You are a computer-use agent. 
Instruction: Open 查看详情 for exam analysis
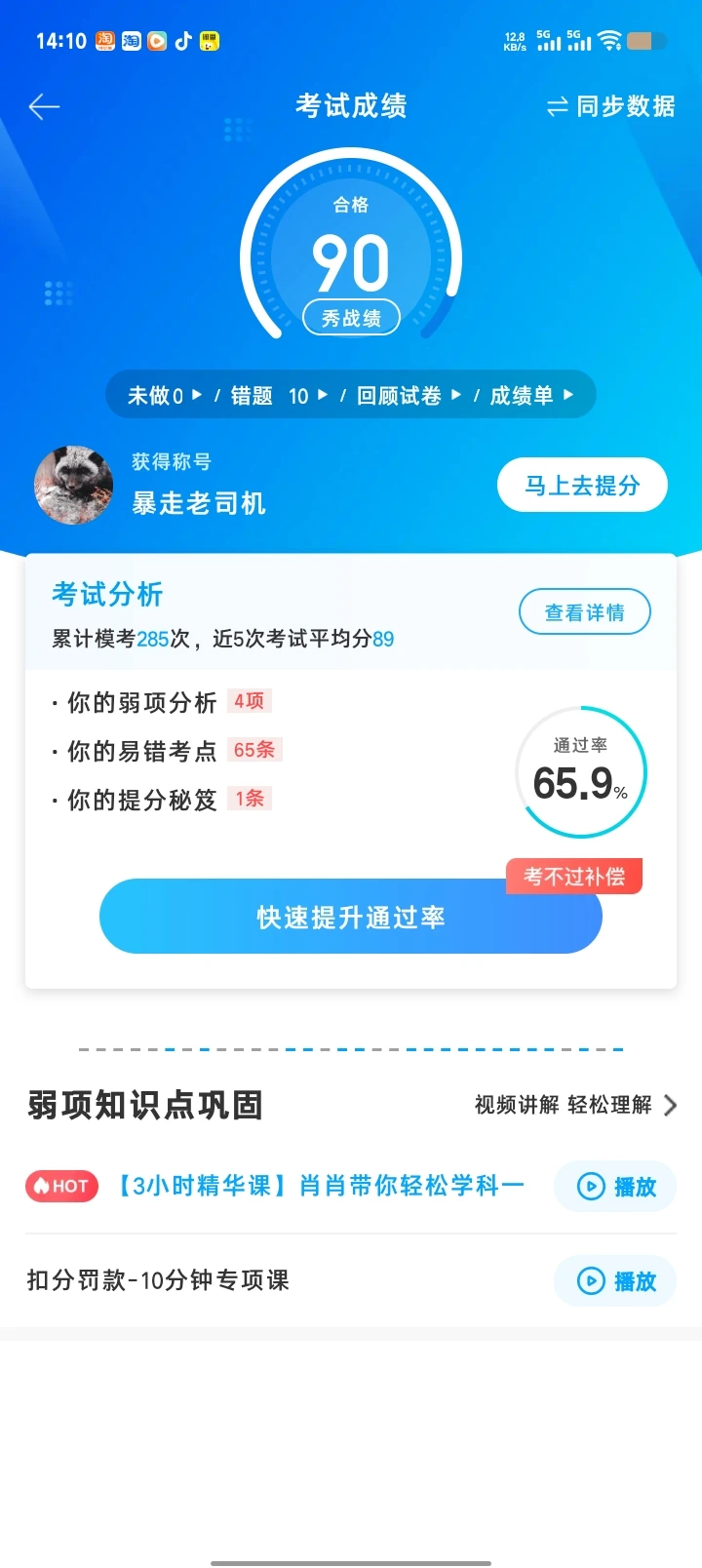click(584, 612)
